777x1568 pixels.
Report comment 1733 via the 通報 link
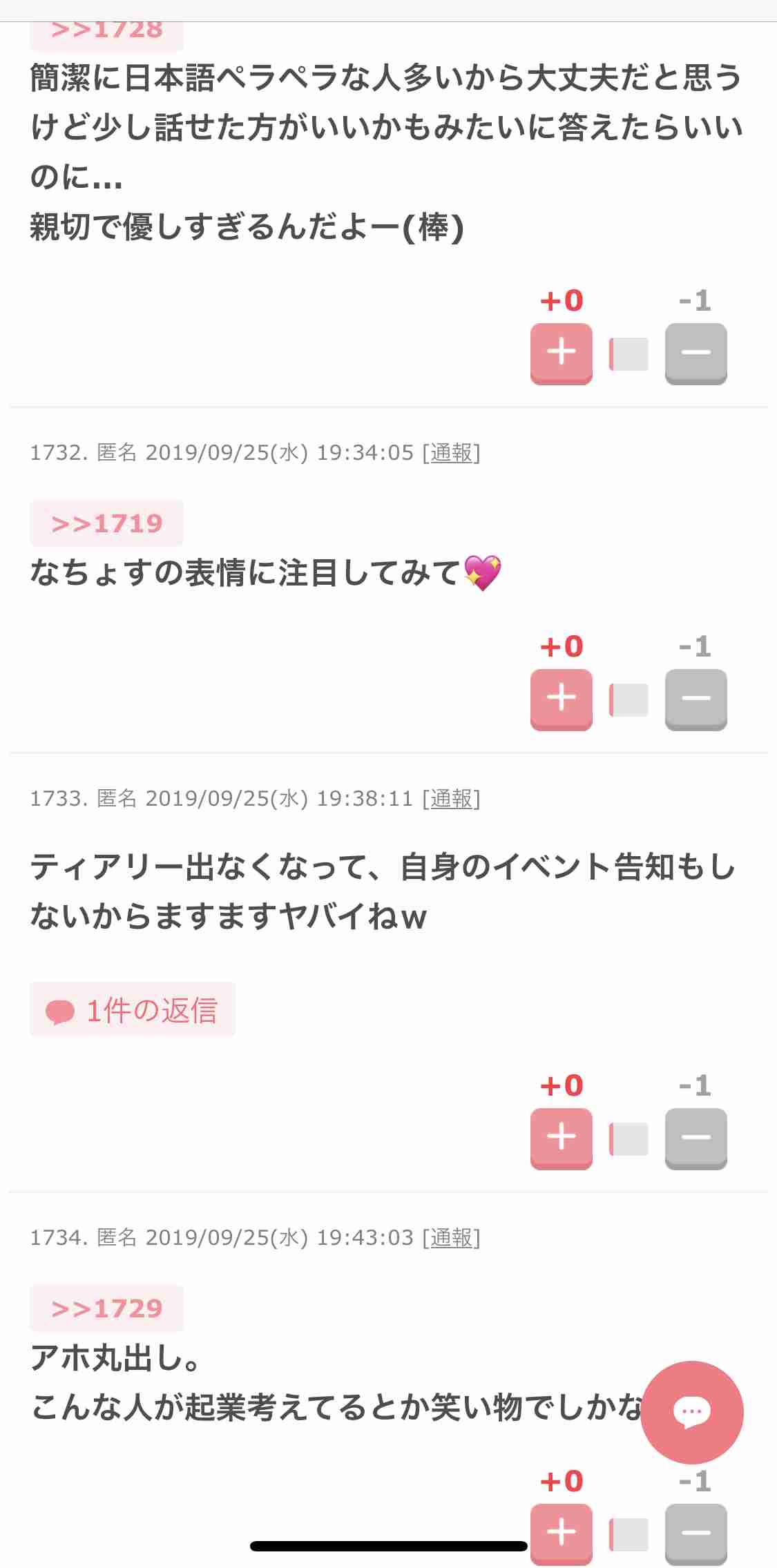click(452, 799)
